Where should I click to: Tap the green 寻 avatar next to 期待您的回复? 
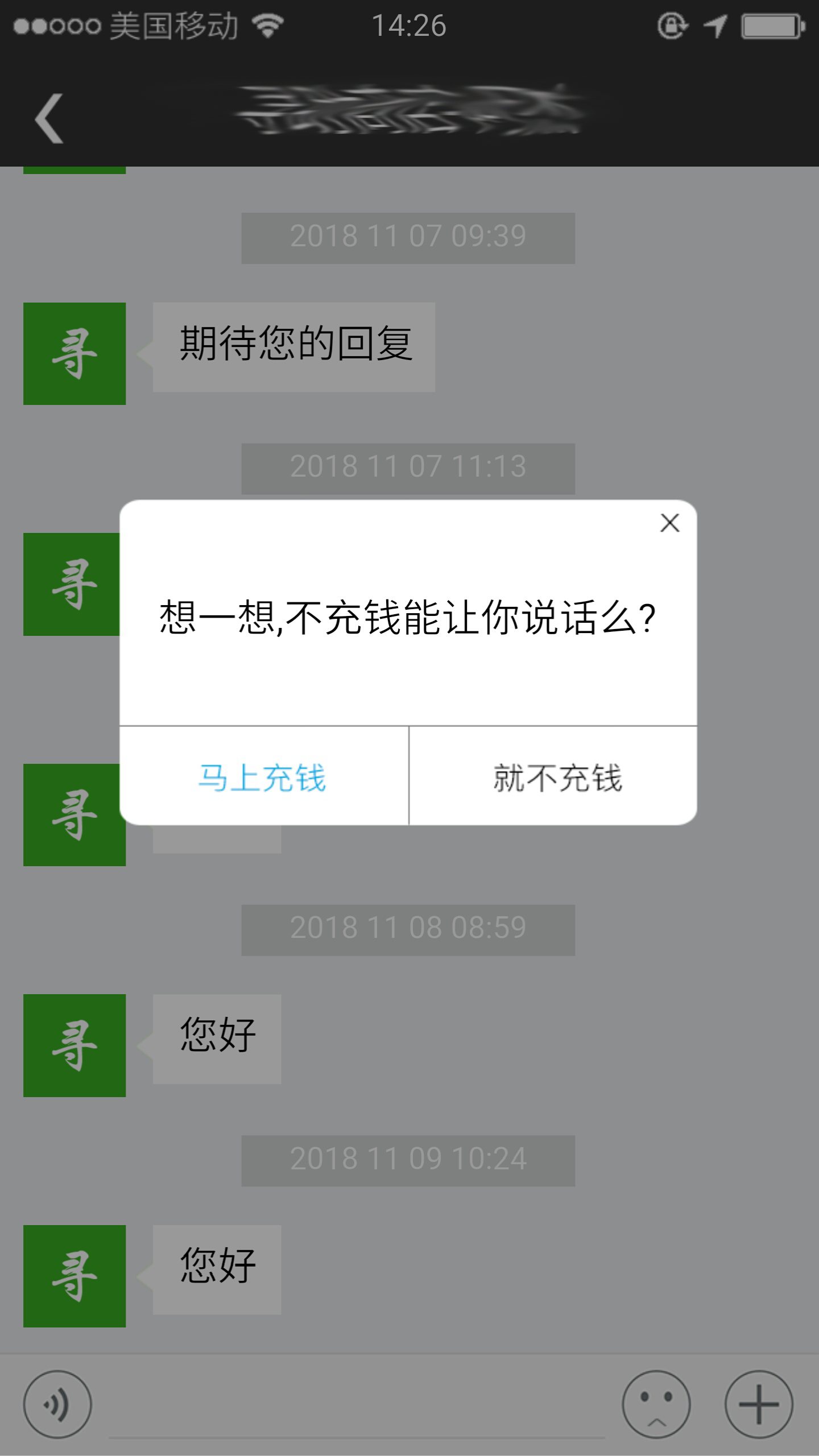74,350
